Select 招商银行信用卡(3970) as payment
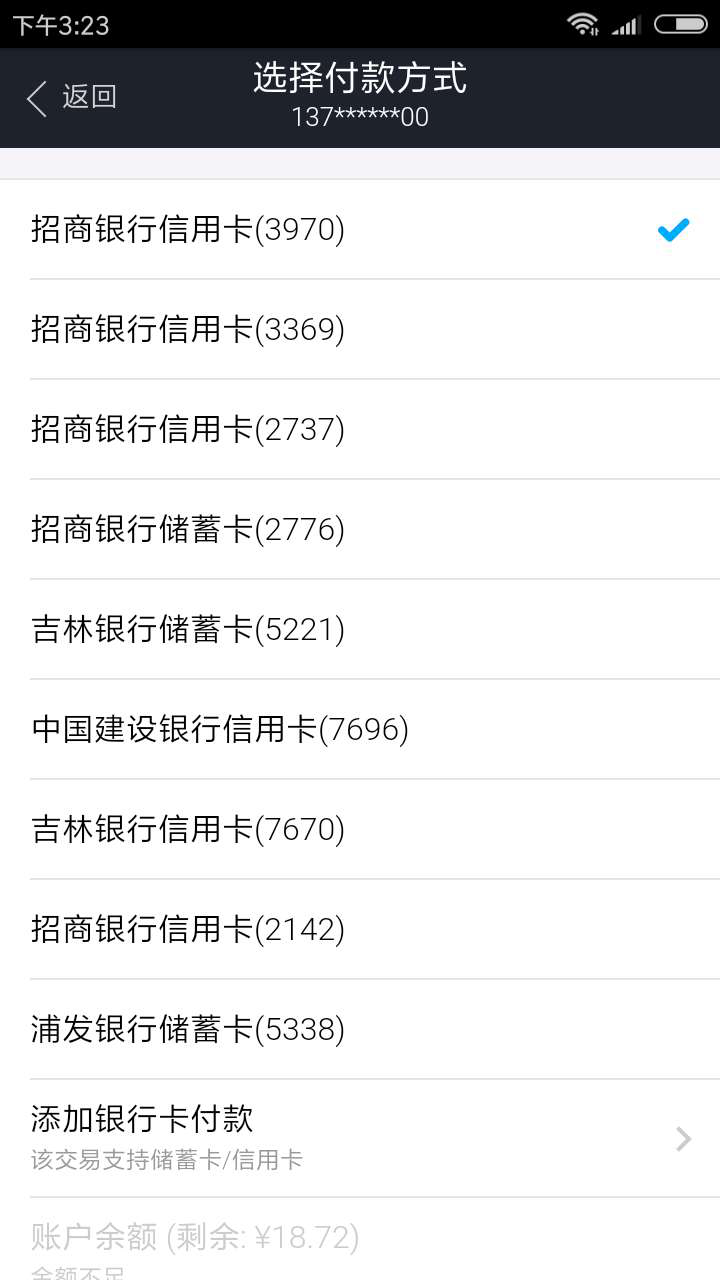 (360, 230)
